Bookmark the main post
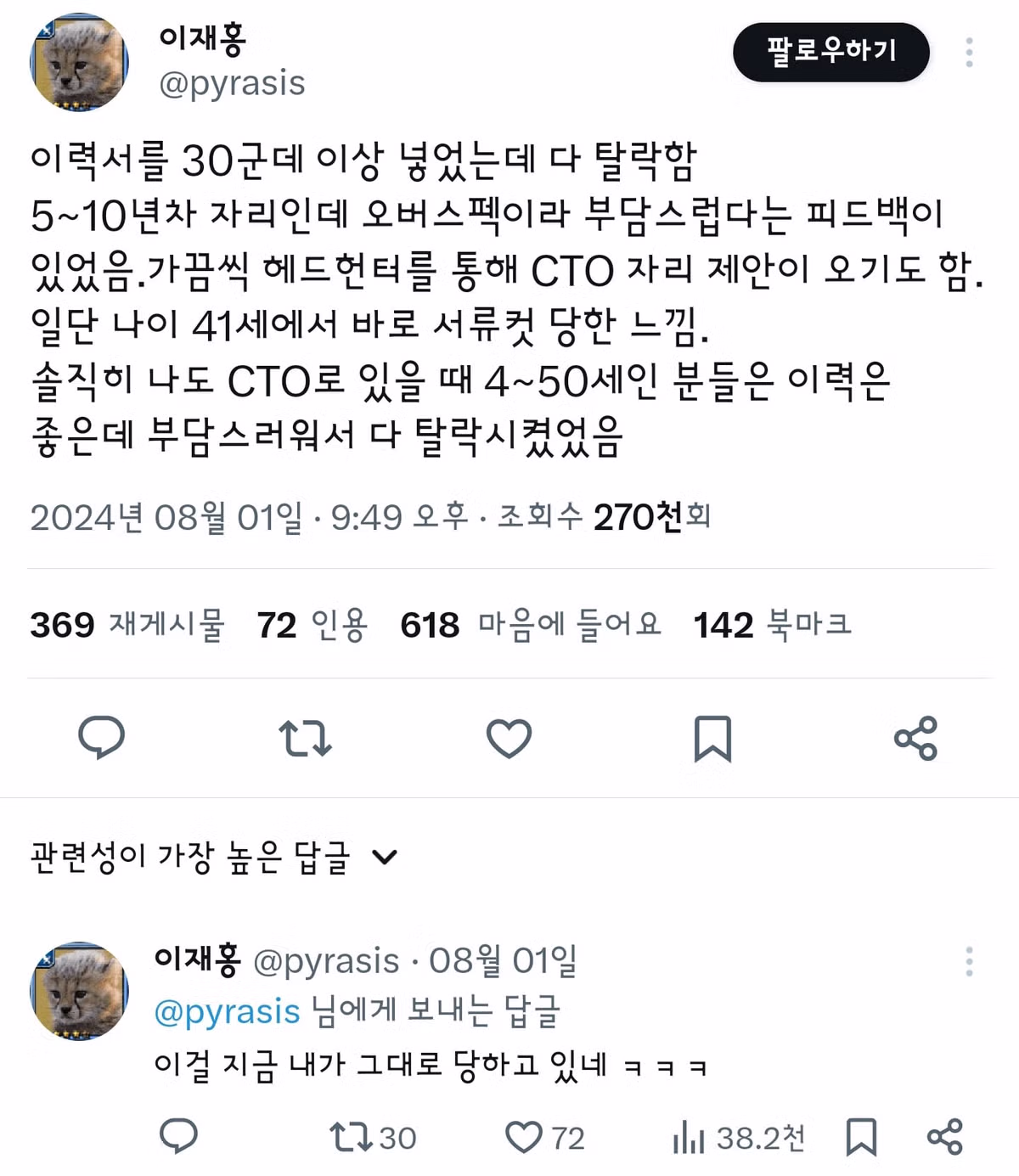Viewport: 1019px width, 1176px height. click(x=712, y=737)
